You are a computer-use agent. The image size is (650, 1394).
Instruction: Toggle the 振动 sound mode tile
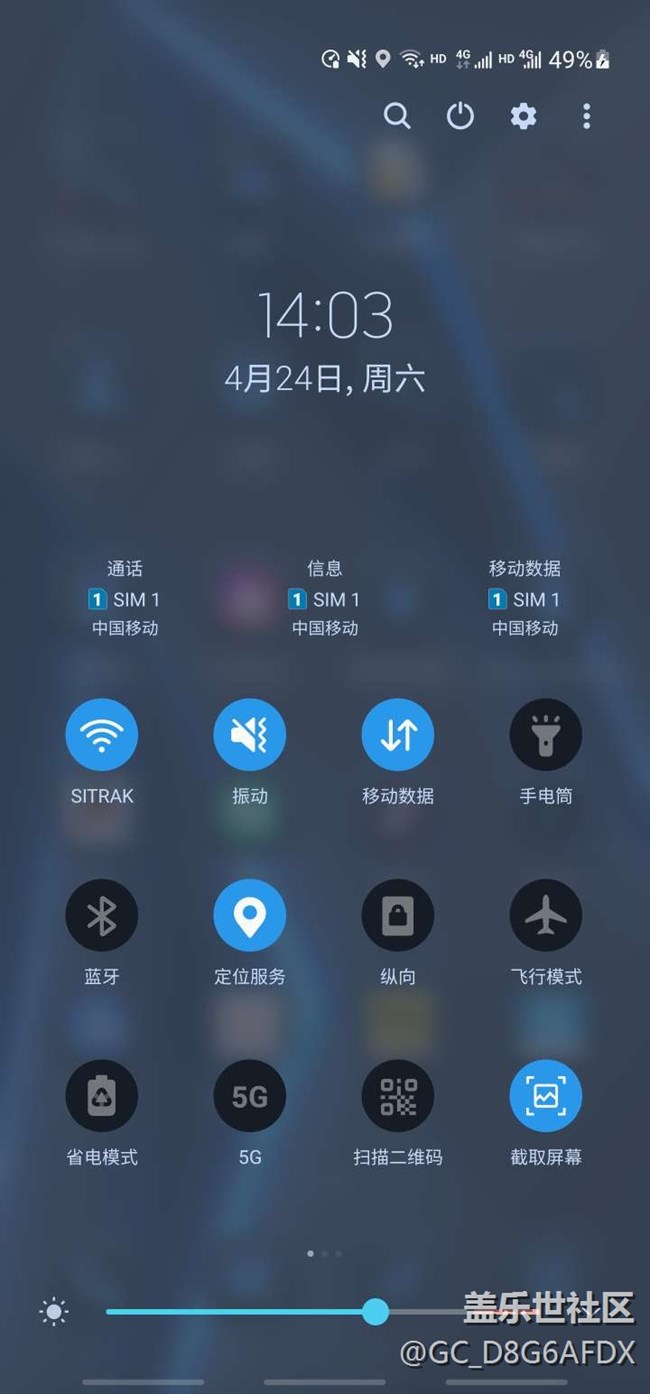249,735
